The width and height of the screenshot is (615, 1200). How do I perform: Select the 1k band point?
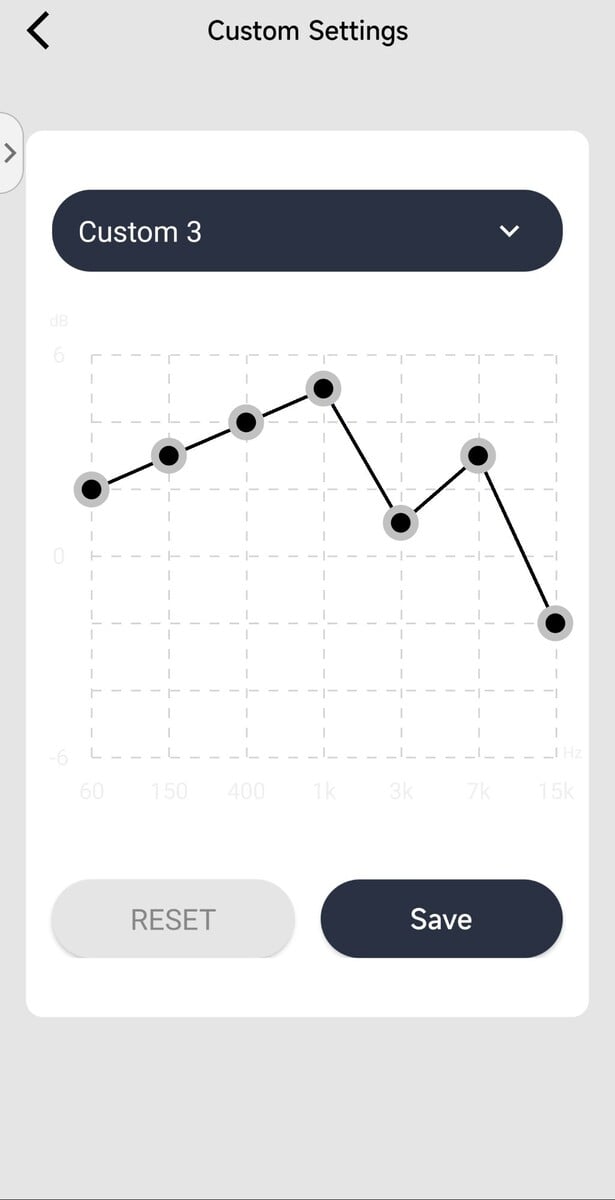point(323,388)
